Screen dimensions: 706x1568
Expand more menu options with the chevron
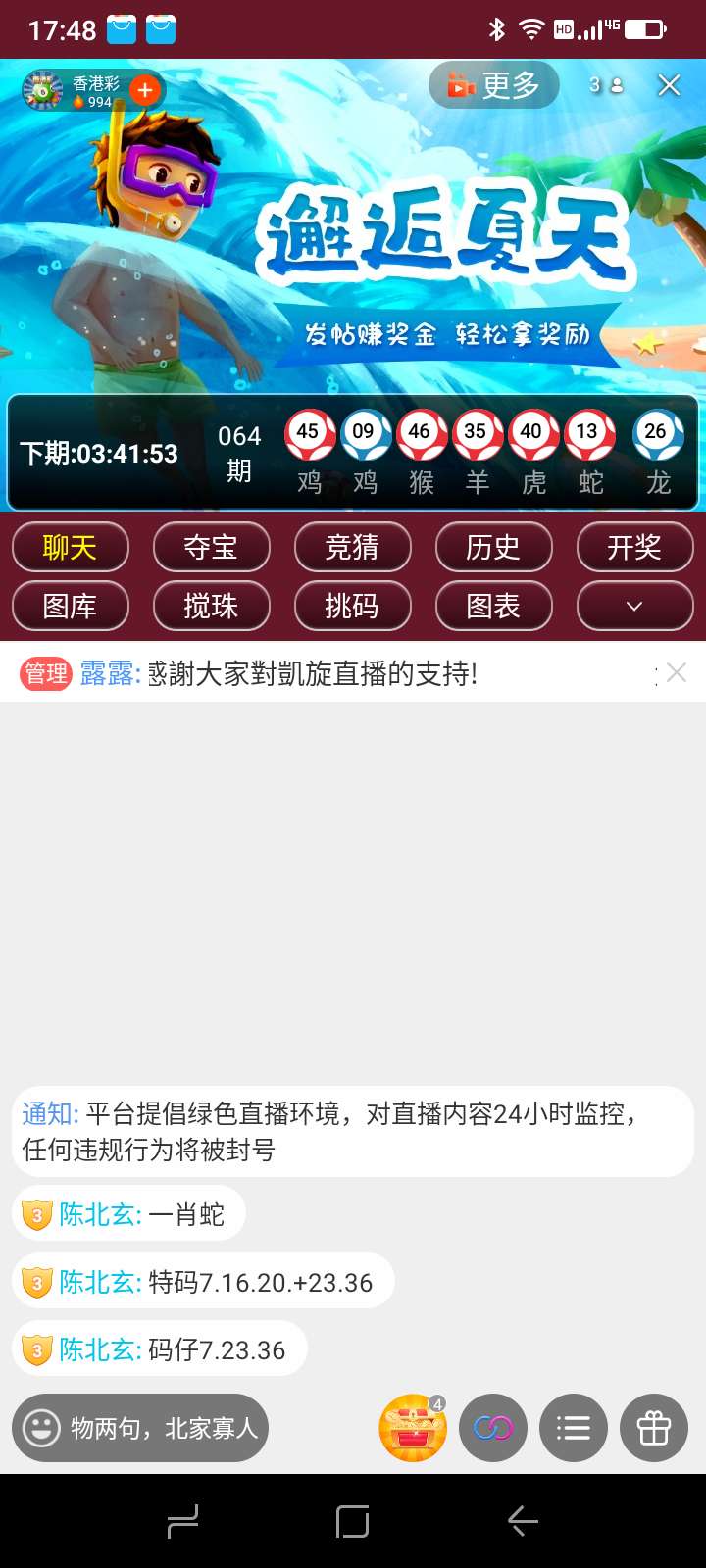tap(634, 606)
